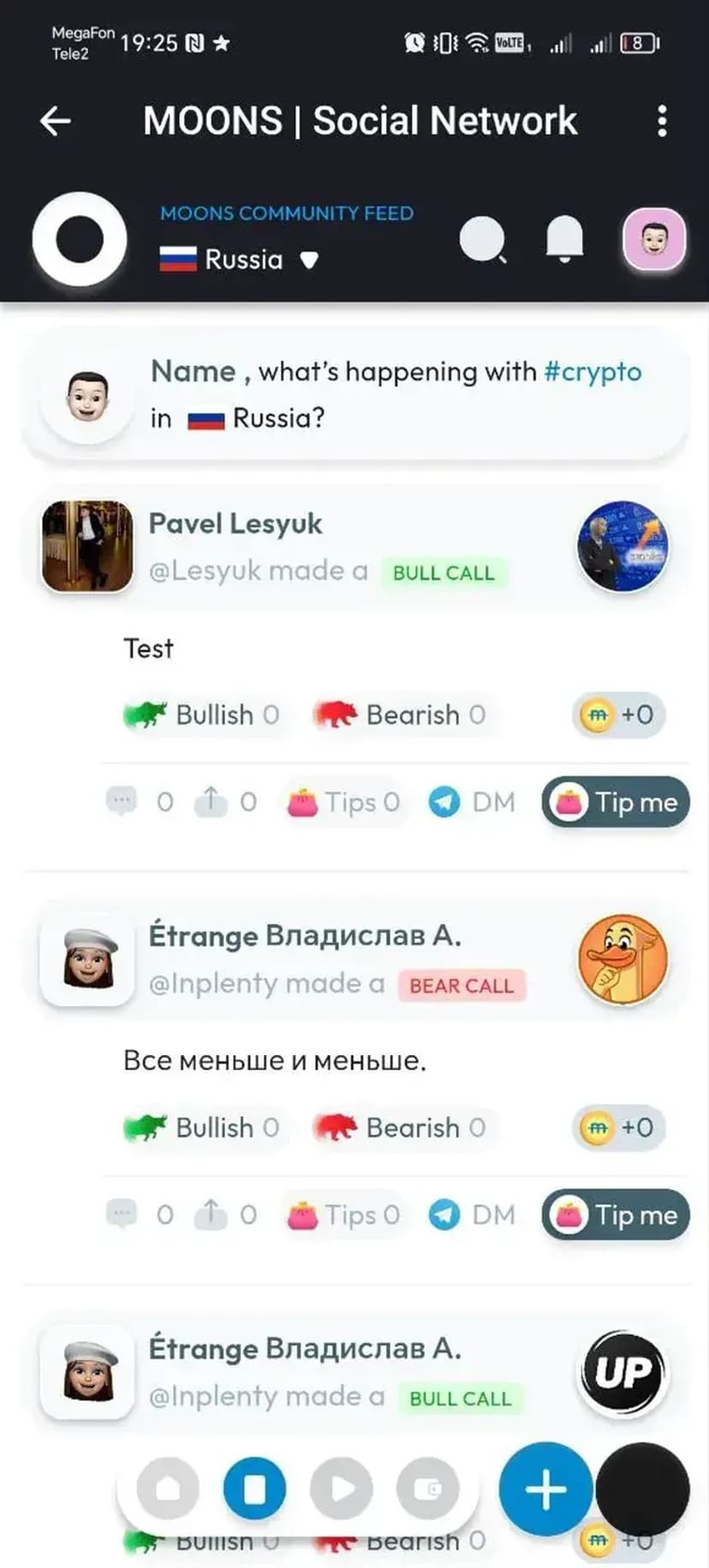Send a DM to Pavel Lesyuk
Screen dimensions: 709x1568
pos(472,802)
